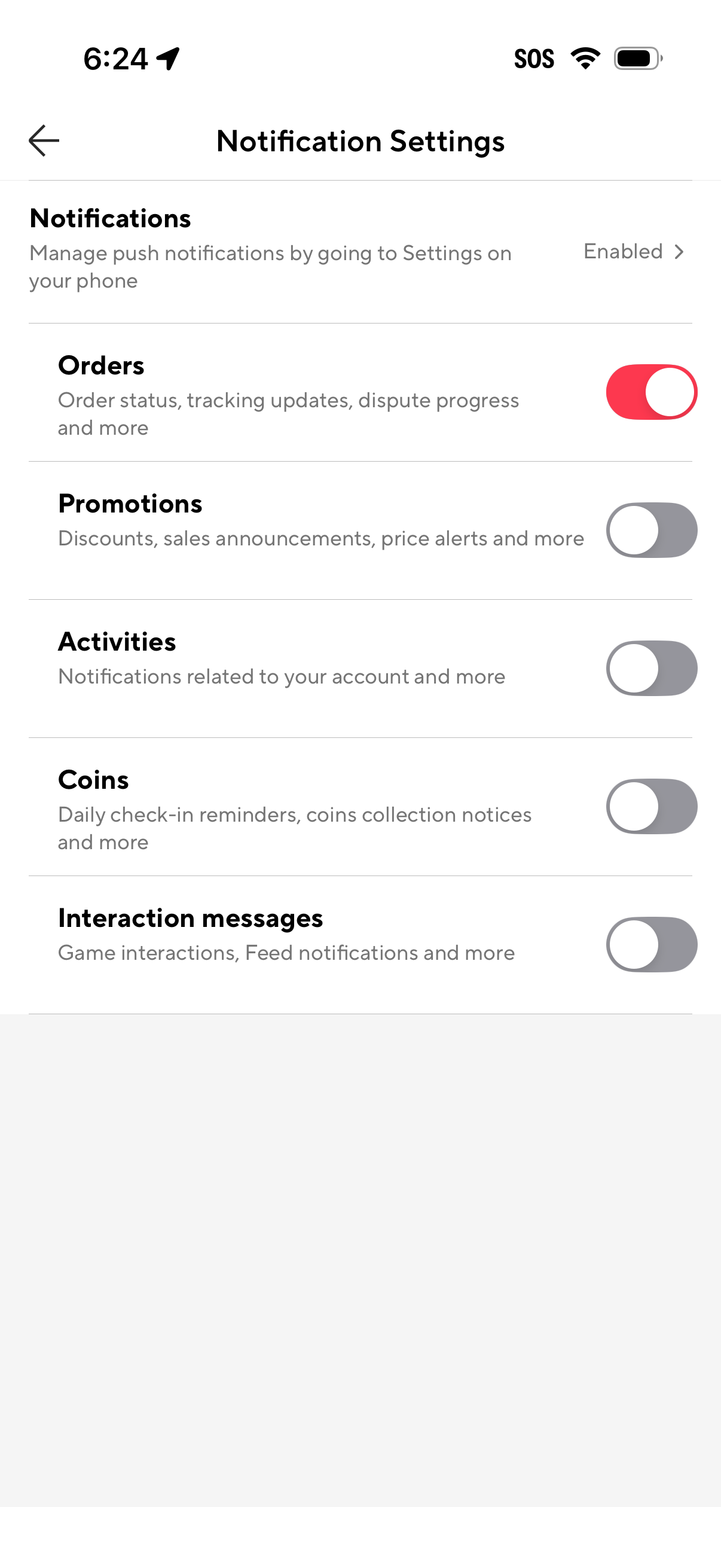Click the Promotions settings row
The height and width of the screenshot is (1568, 721).
[x=304, y=520]
